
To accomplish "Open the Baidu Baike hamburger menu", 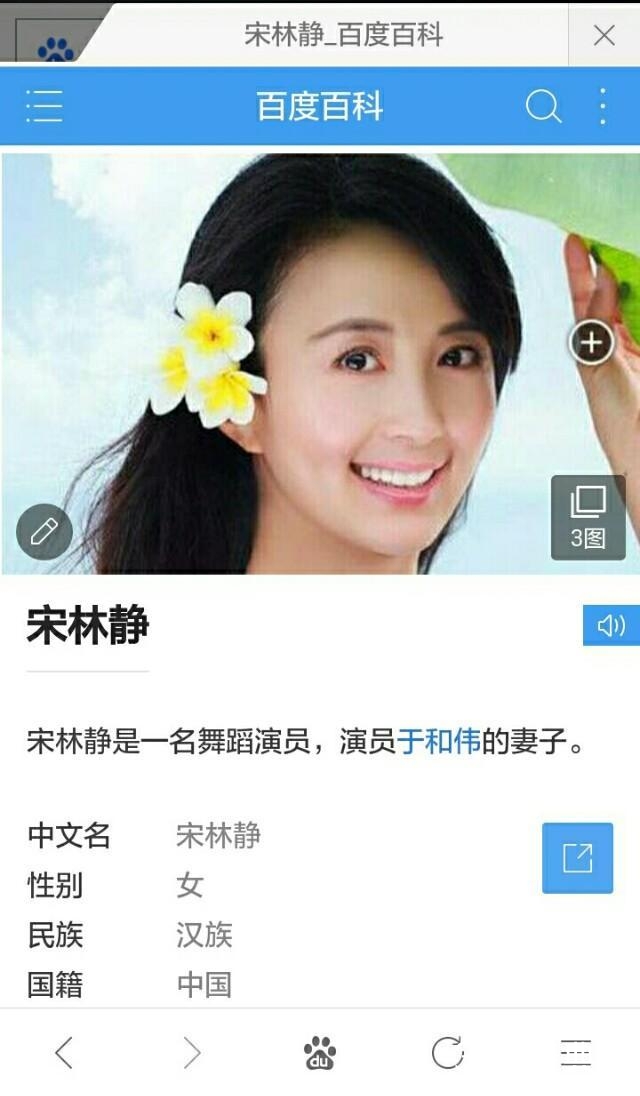I will [x=45, y=106].
